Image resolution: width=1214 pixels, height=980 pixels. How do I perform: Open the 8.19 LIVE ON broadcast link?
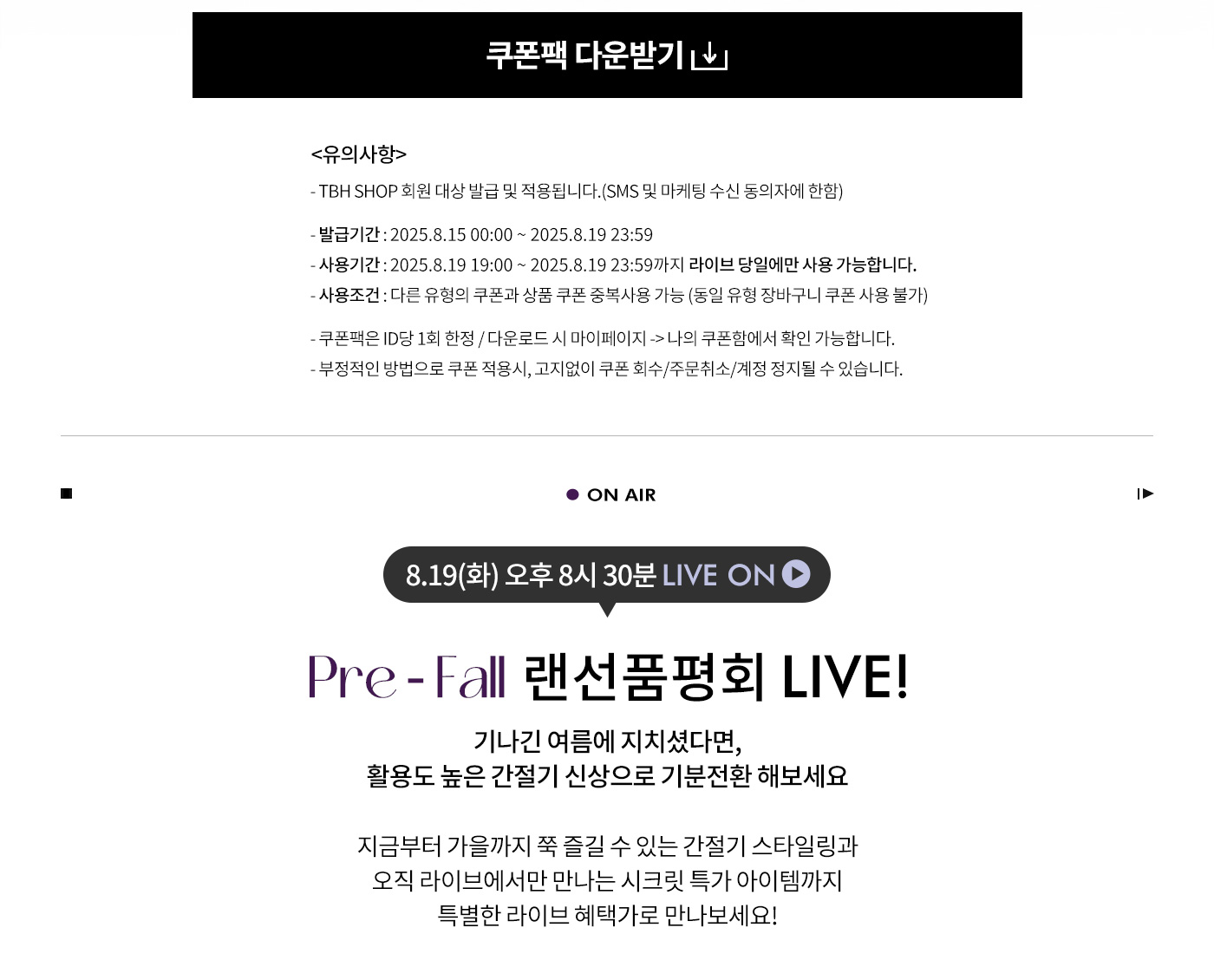[x=607, y=574]
